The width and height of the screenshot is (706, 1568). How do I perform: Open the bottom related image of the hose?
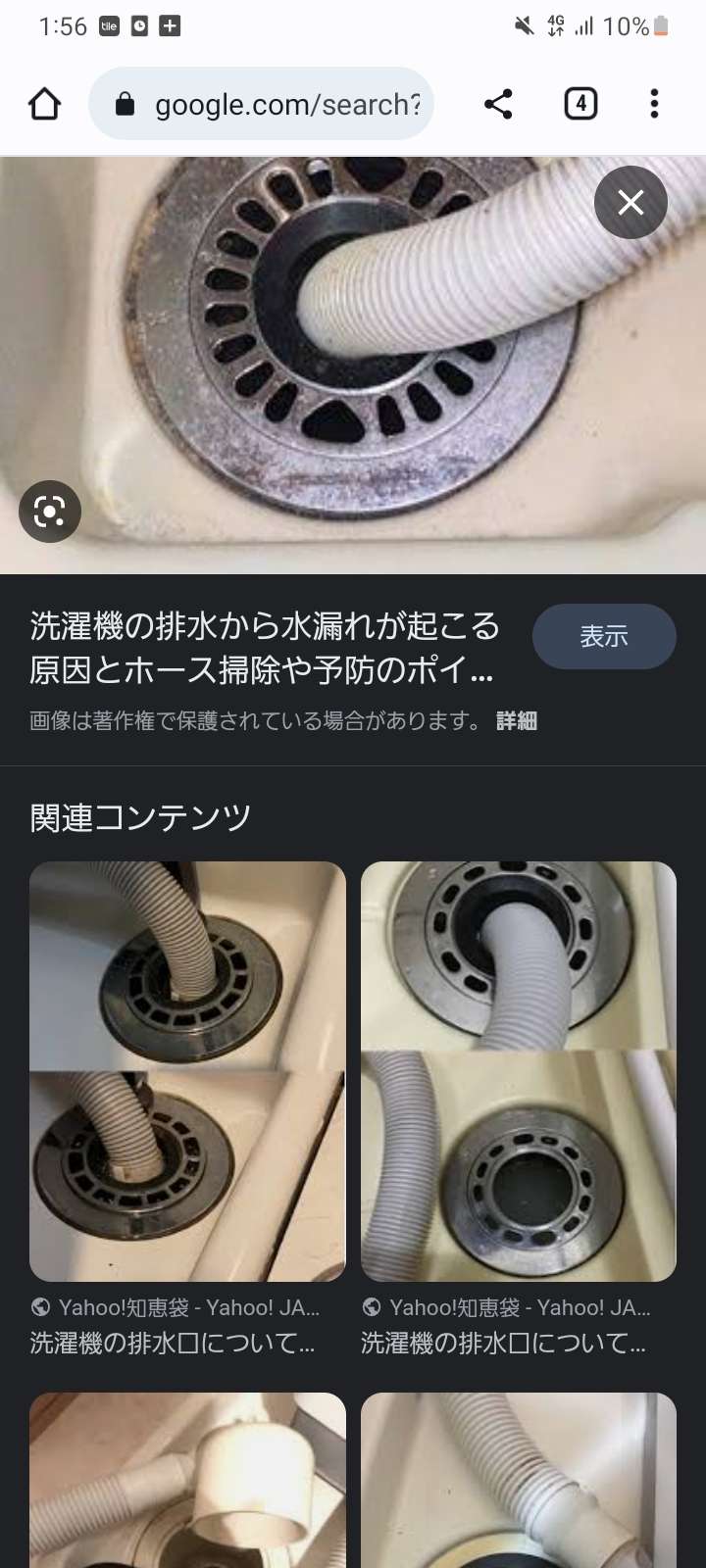[x=519, y=1480]
